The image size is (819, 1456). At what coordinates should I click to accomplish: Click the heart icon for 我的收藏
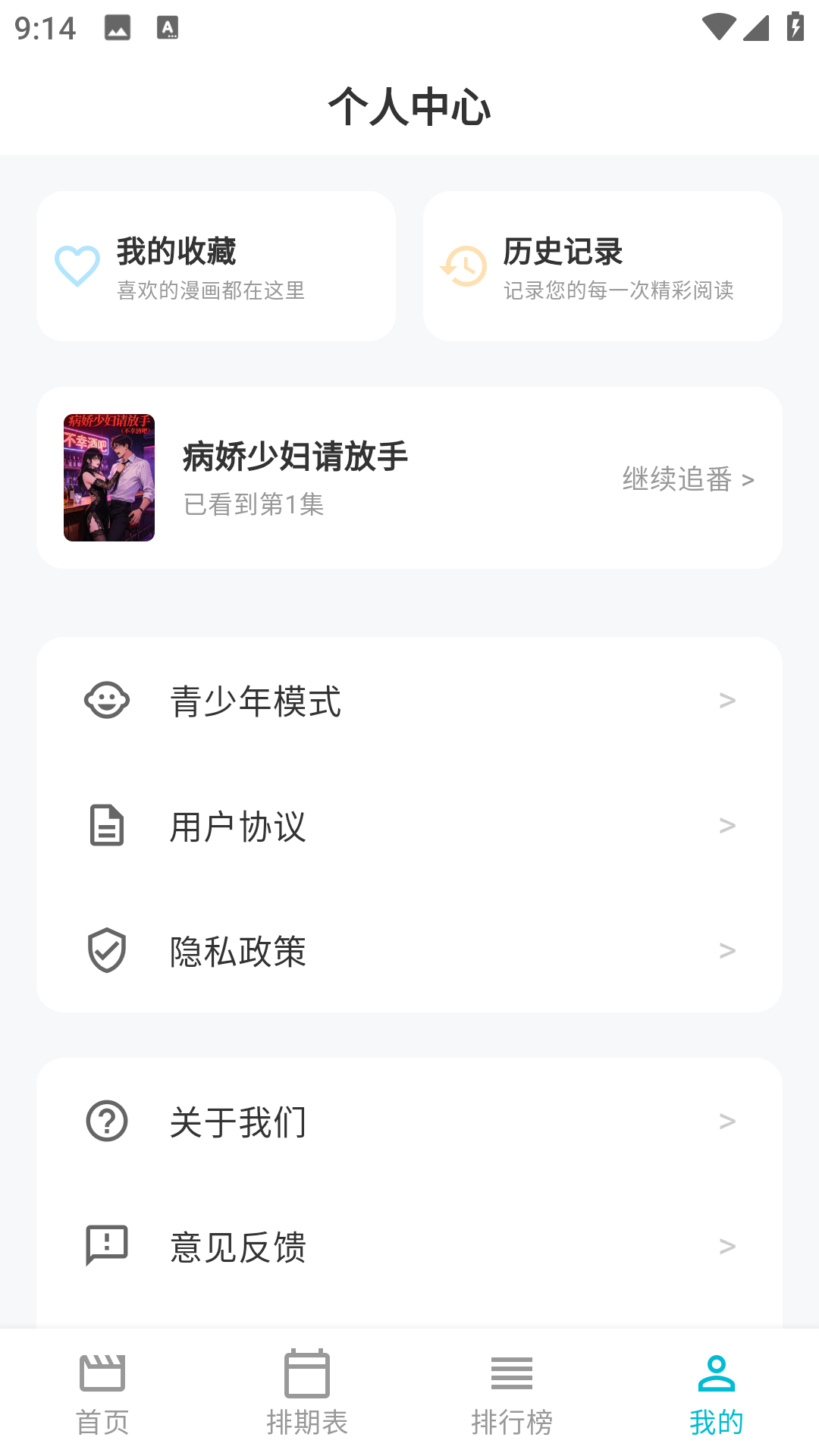coord(77,265)
